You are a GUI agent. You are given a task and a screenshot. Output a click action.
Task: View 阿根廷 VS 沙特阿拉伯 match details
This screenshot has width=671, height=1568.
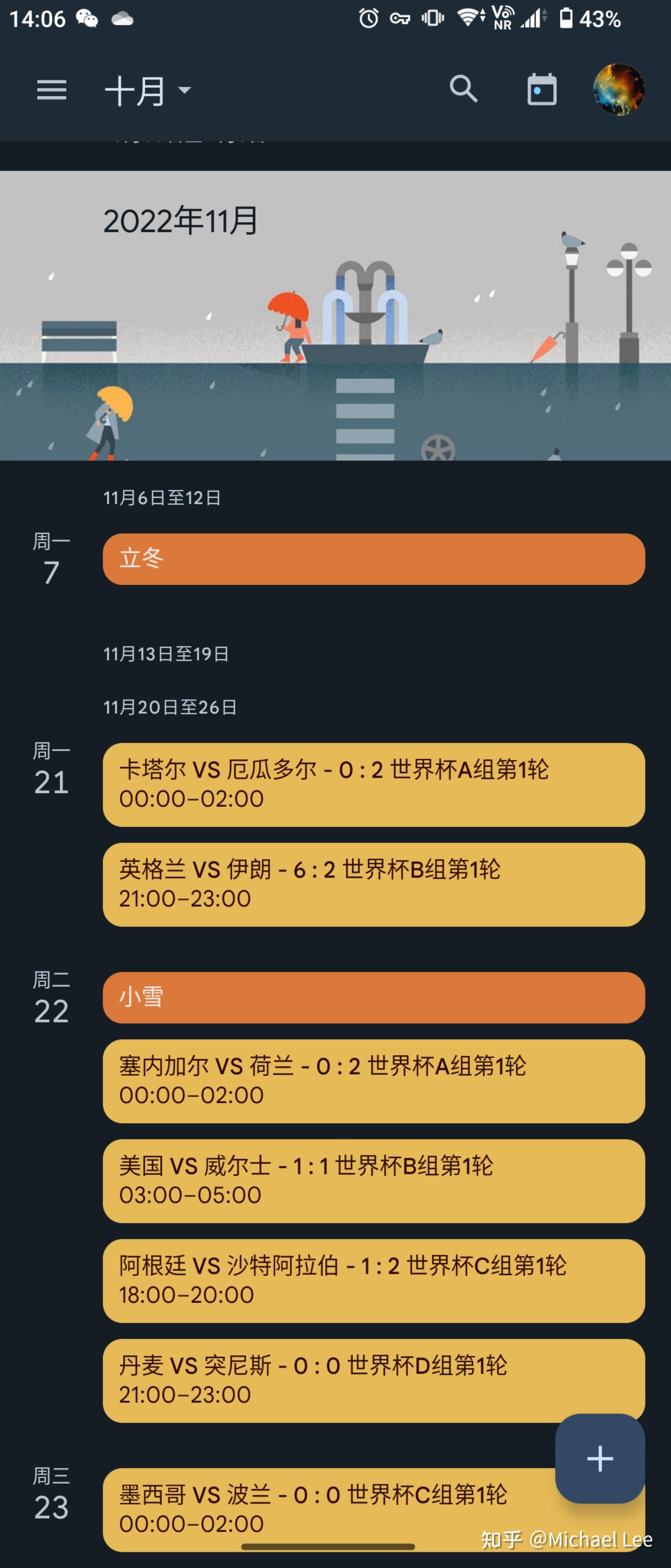373,1280
